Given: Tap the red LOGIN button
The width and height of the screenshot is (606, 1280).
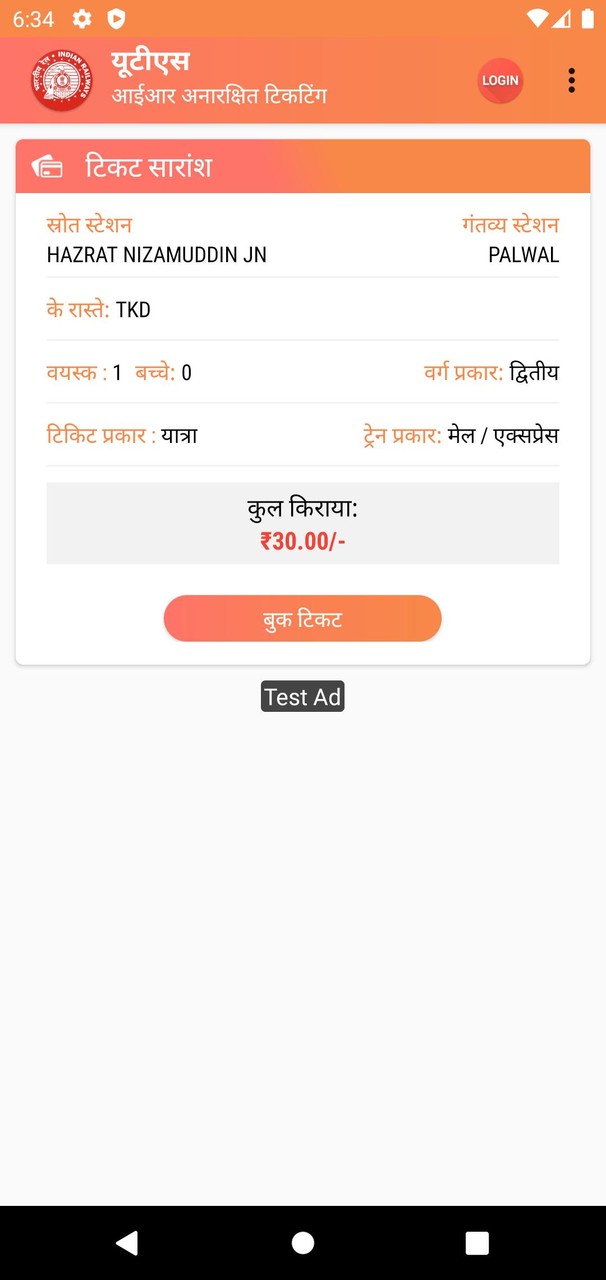Looking at the screenshot, I should tap(500, 81).
